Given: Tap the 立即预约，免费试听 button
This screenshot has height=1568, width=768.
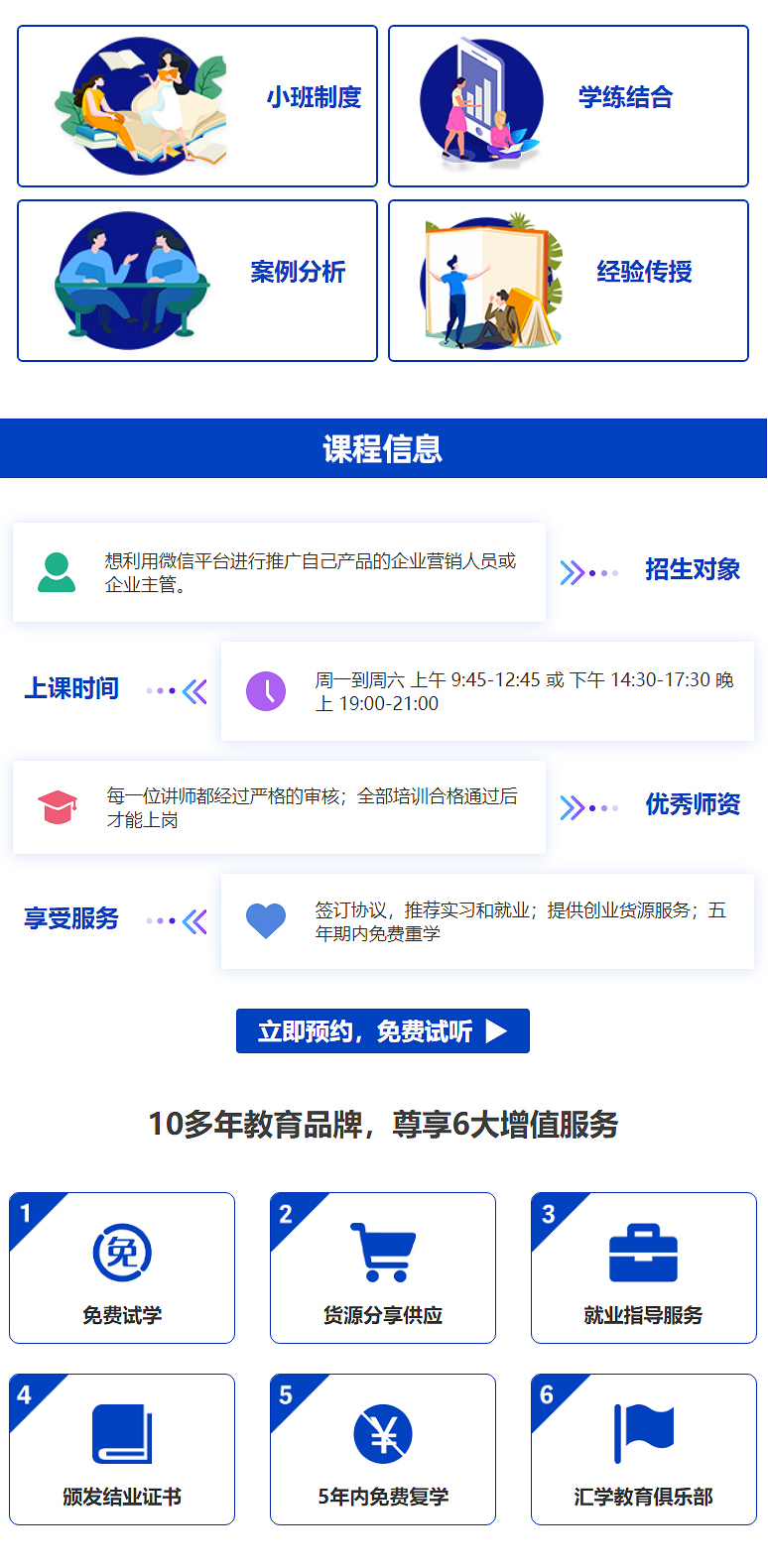Looking at the screenshot, I should 383,1030.
